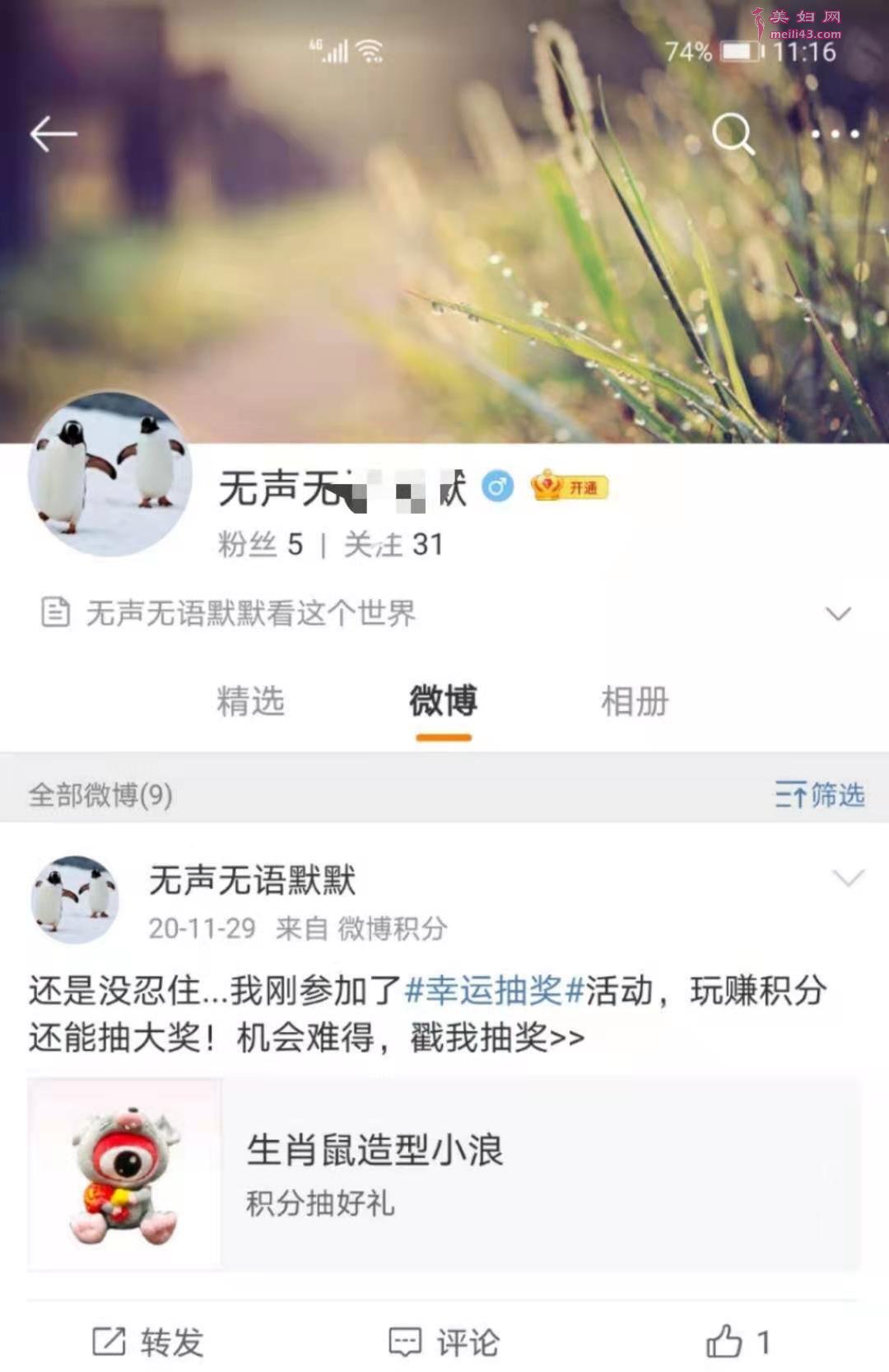View the penguin profile avatar

tap(110, 474)
